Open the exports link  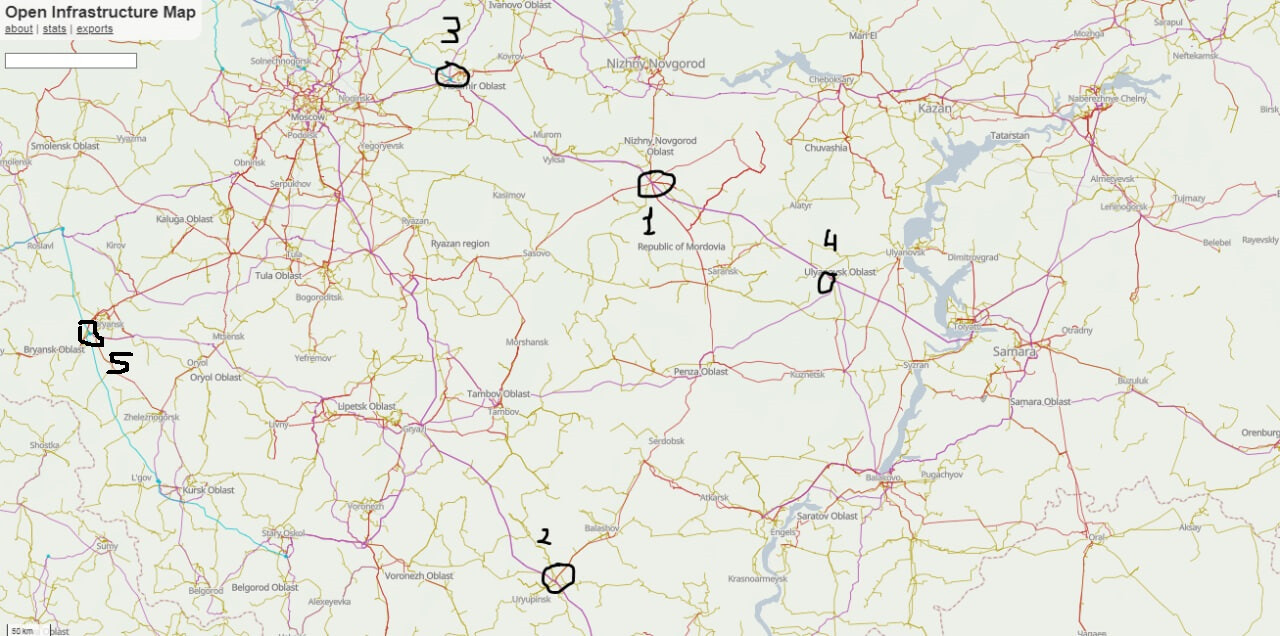pos(95,29)
